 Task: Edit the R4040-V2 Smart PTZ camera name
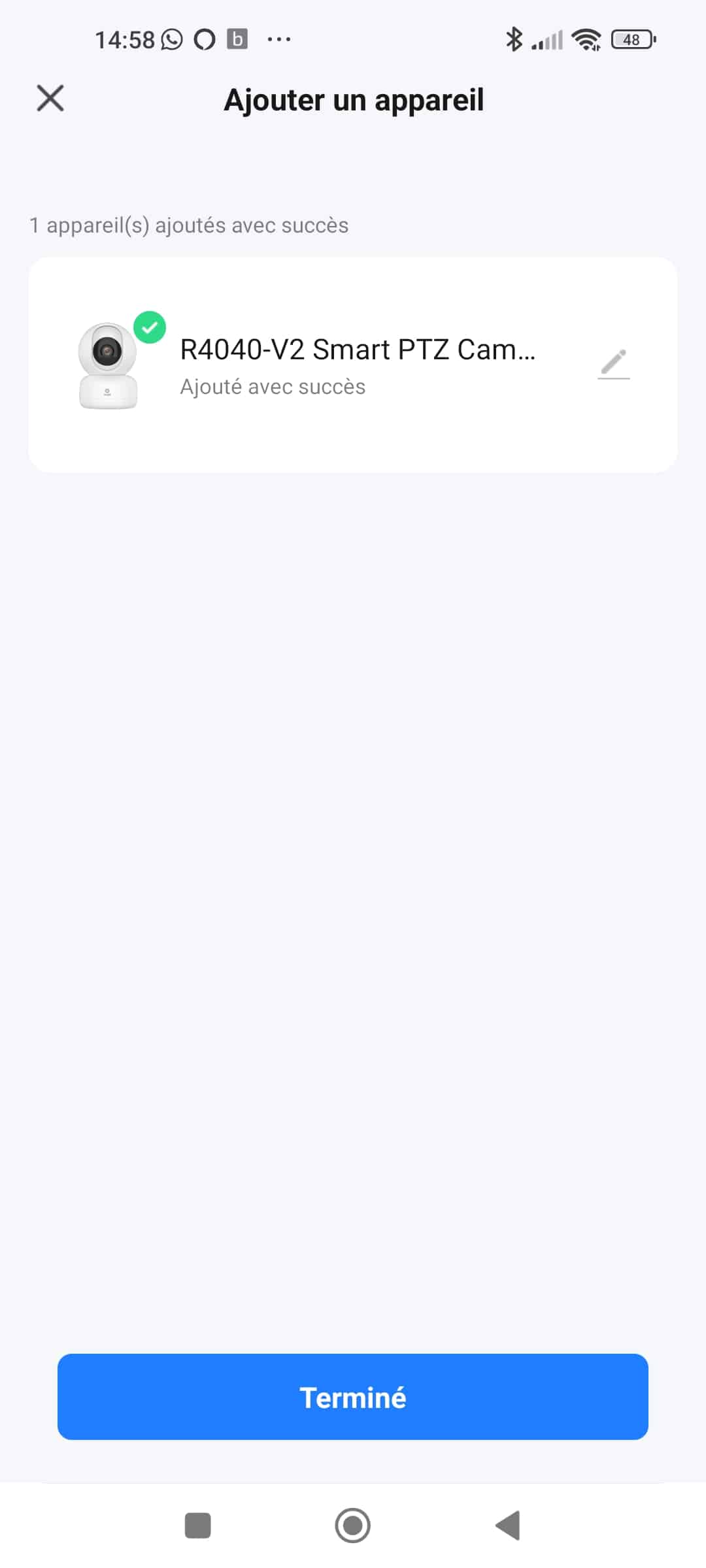pyautogui.click(x=614, y=364)
